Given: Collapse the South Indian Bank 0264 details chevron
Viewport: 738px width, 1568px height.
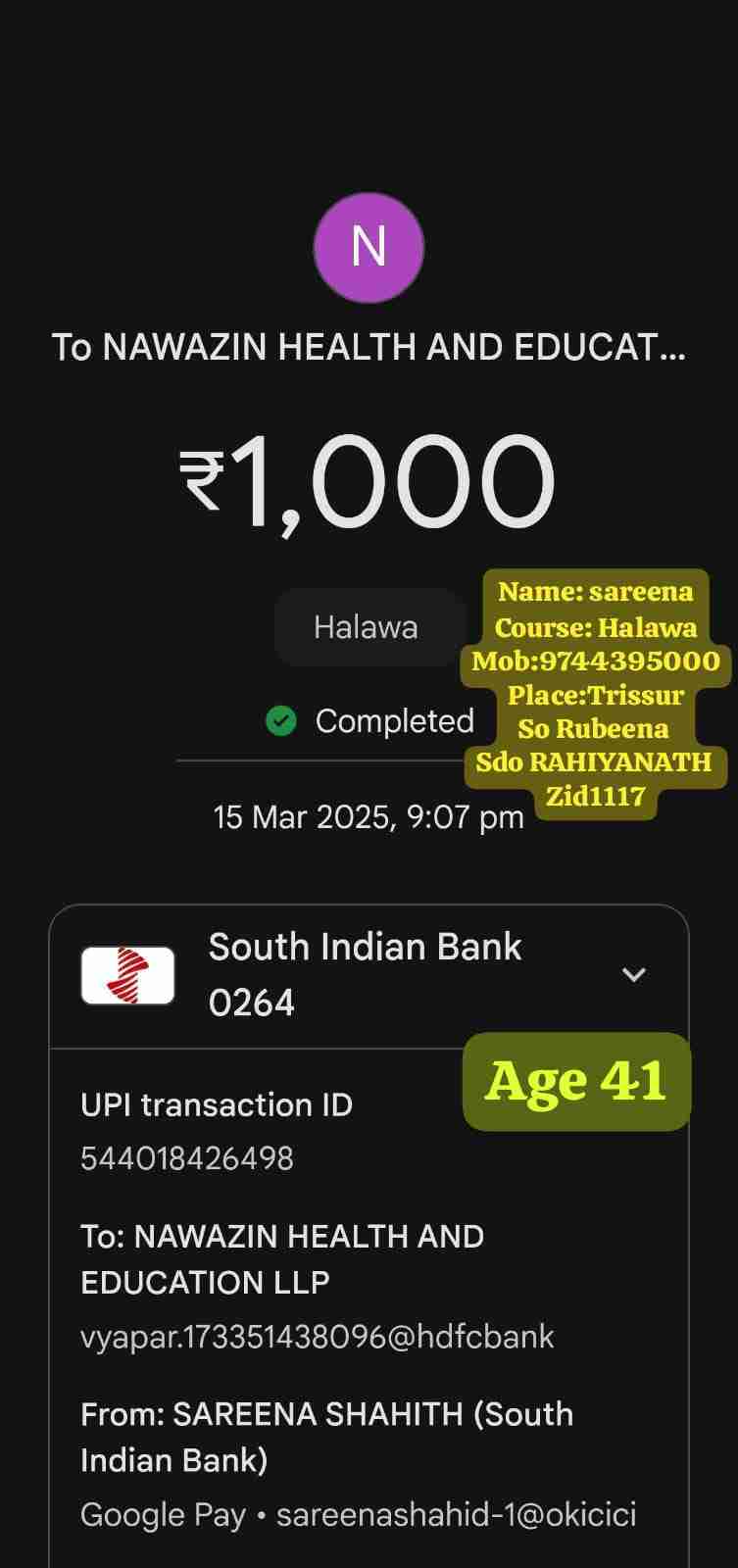Looking at the screenshot, I should coord(634,974).
